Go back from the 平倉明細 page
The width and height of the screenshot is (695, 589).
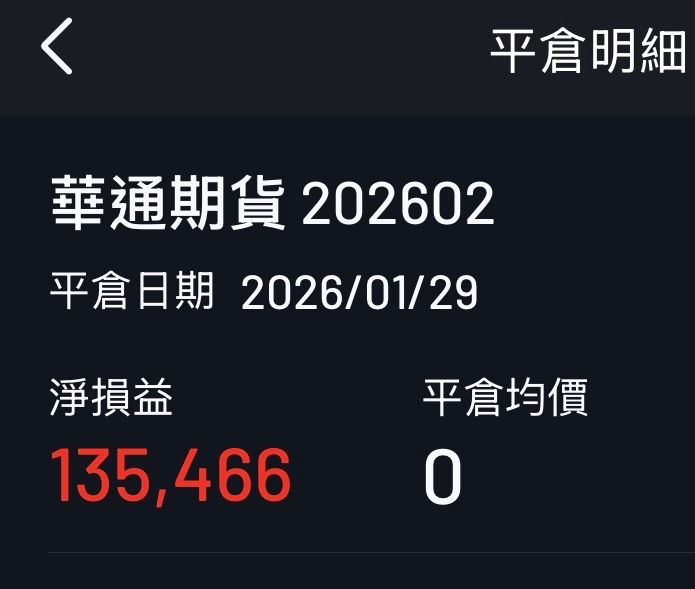(x=57, y=48)
